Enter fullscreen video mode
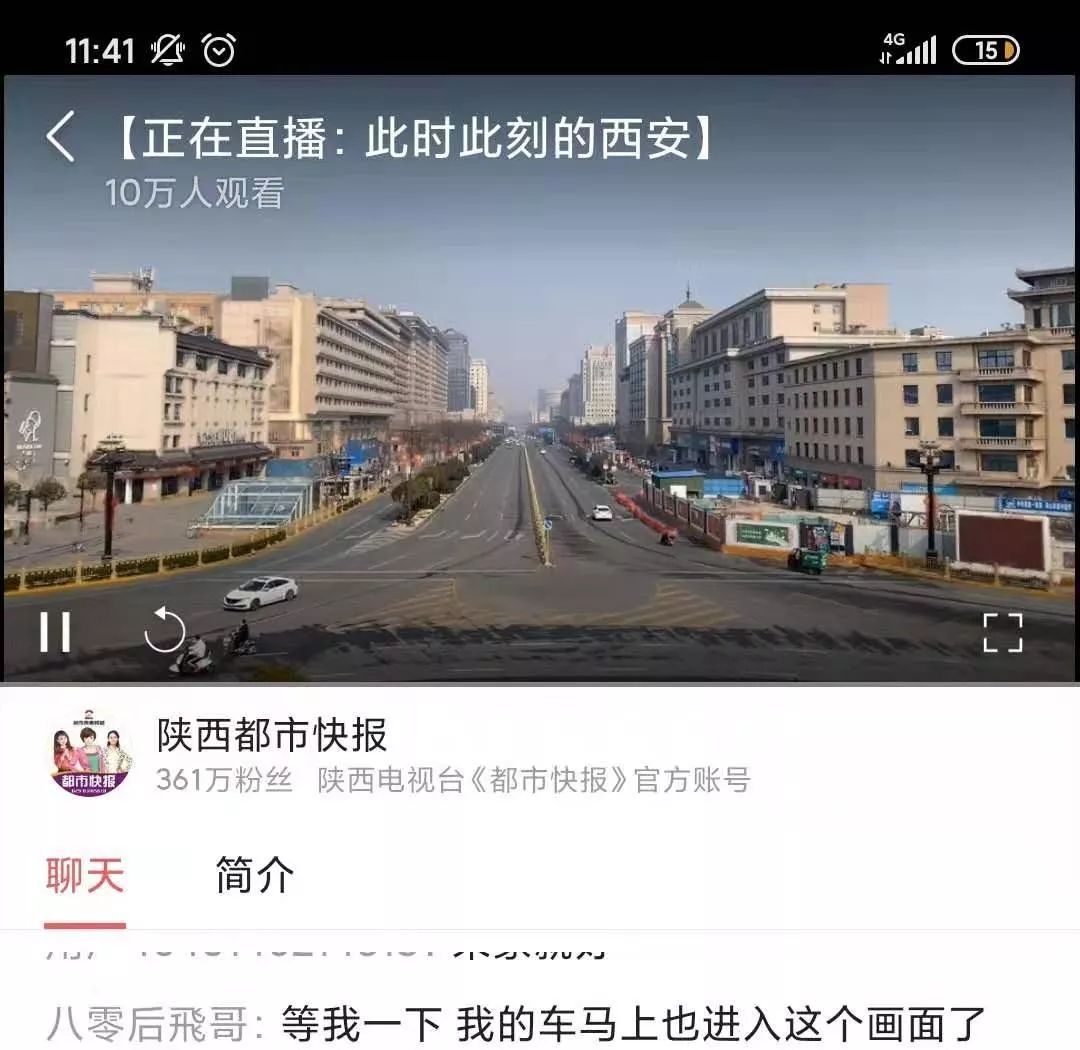Screen dimensions: 1080x1050 (x=1002, y=633)
